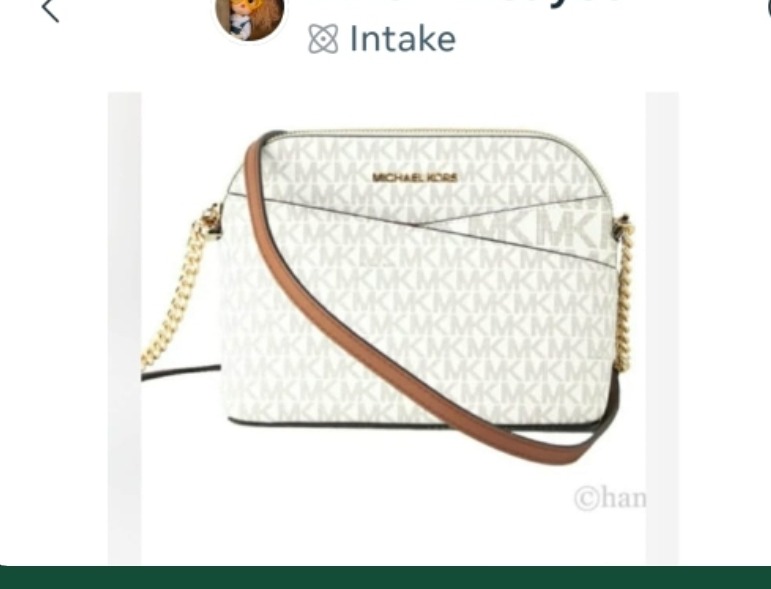Open the Michael Kors handbag image

click(x=393, y=328)
